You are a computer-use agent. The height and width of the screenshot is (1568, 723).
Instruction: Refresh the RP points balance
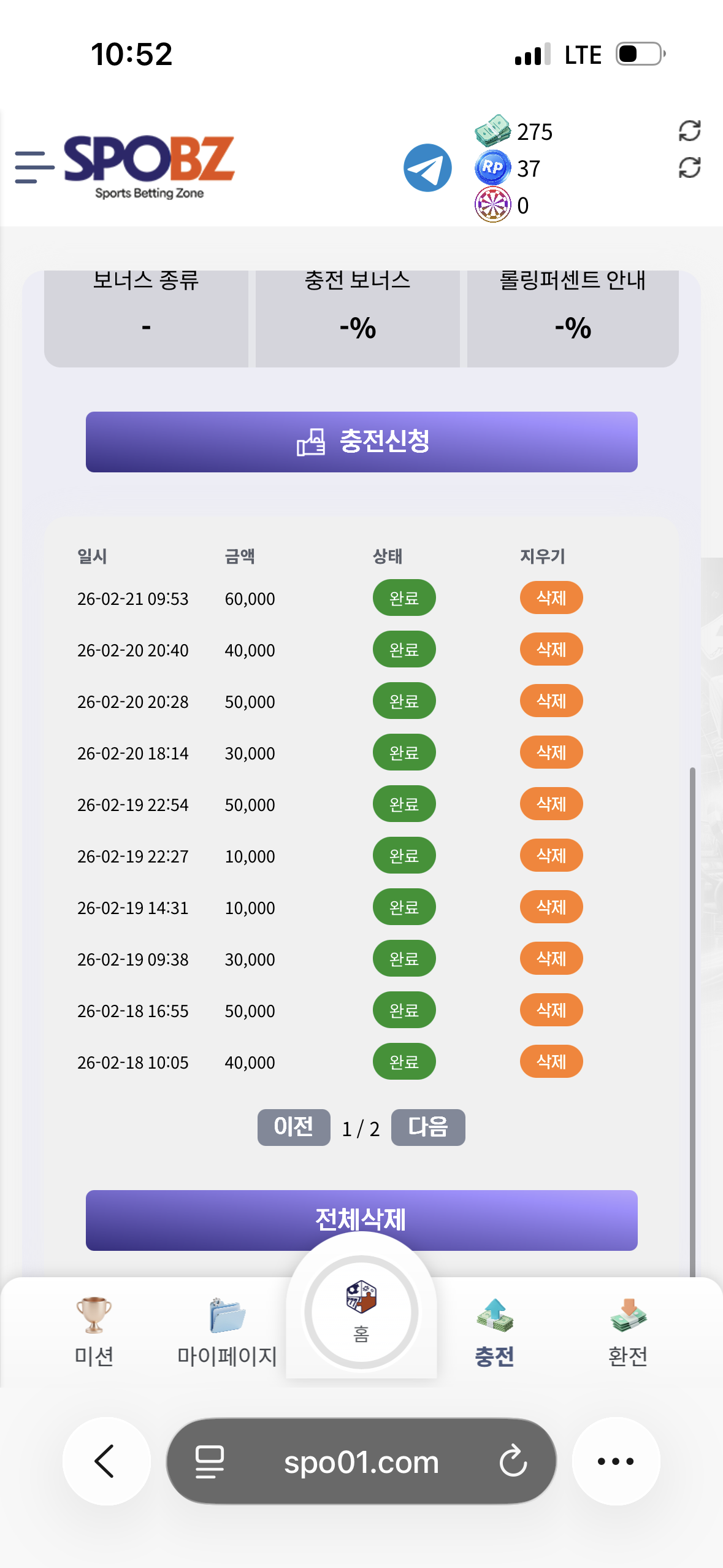(689, 167)
